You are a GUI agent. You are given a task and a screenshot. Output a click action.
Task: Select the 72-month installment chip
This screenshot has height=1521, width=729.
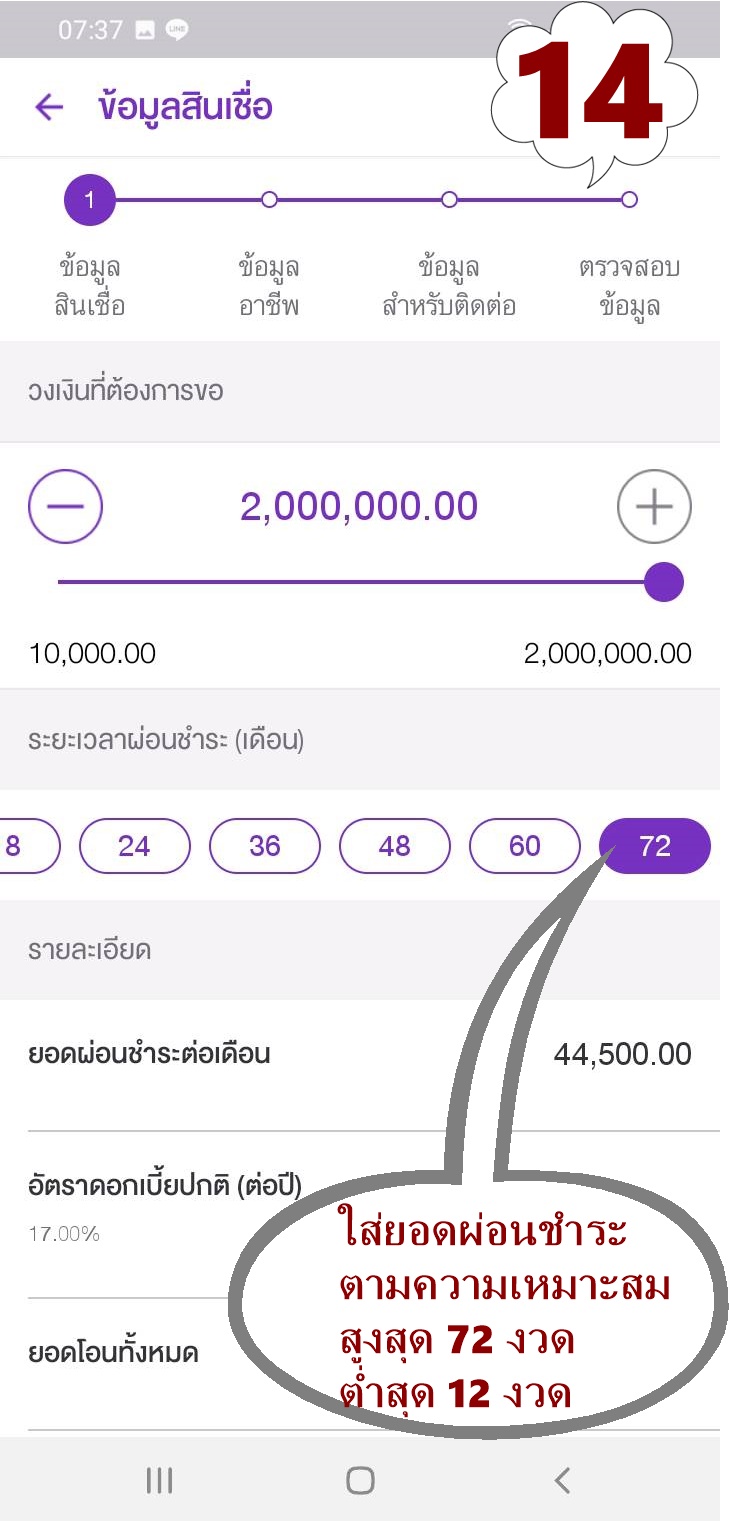[x=654, y=846]
